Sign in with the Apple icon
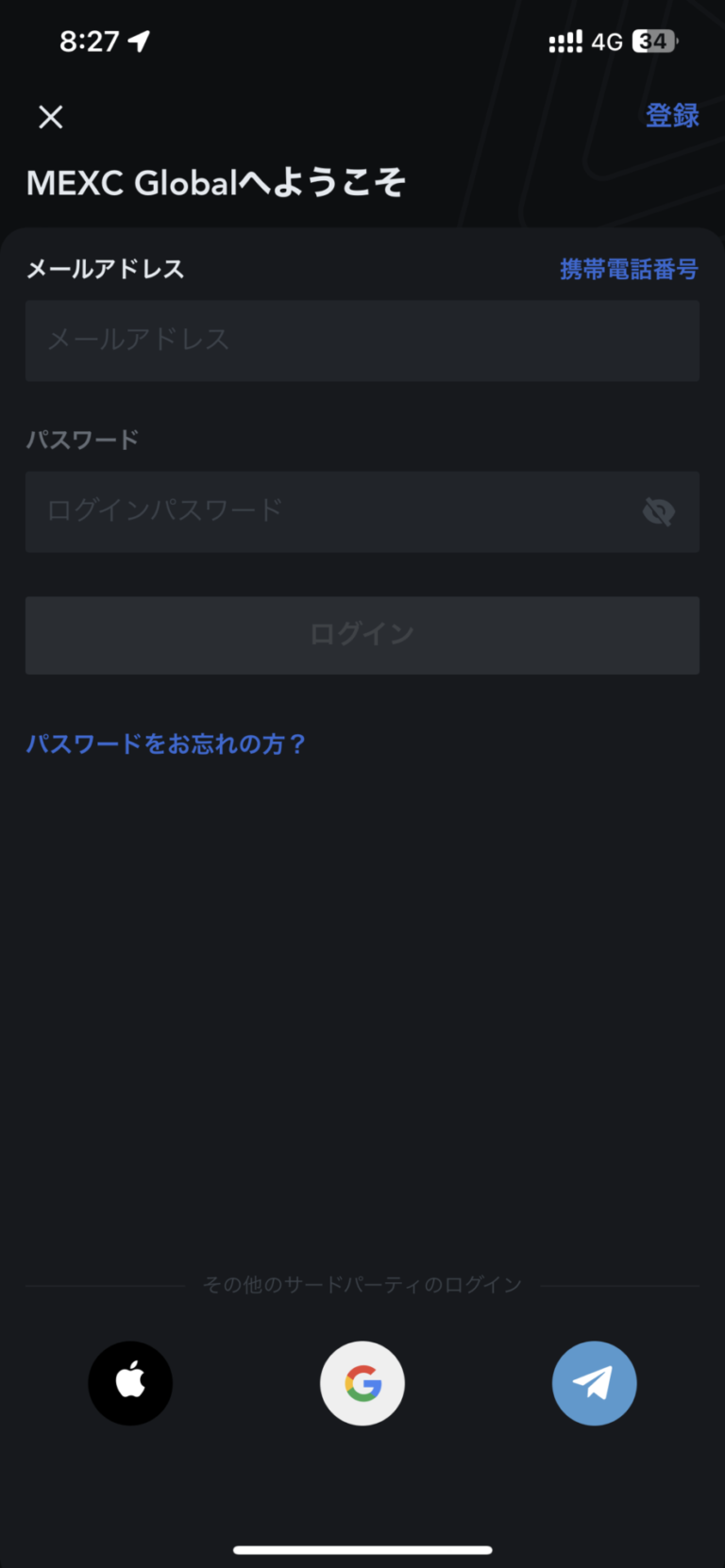This screenshot has width=725, height=1568. (130, 1382)
